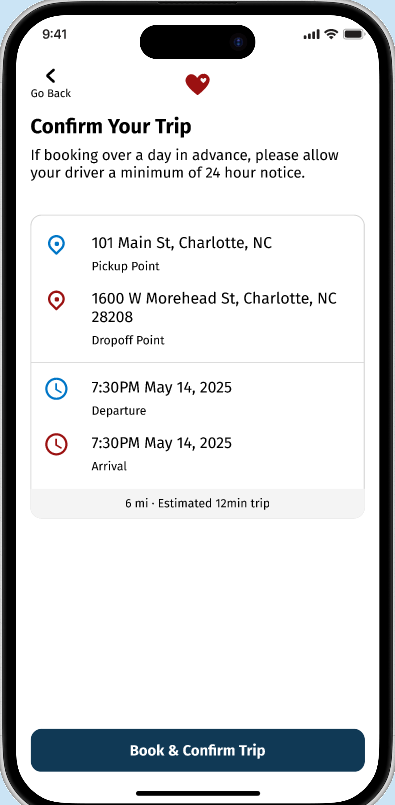Tap Book & Confirm Trip button

(198, 750)
